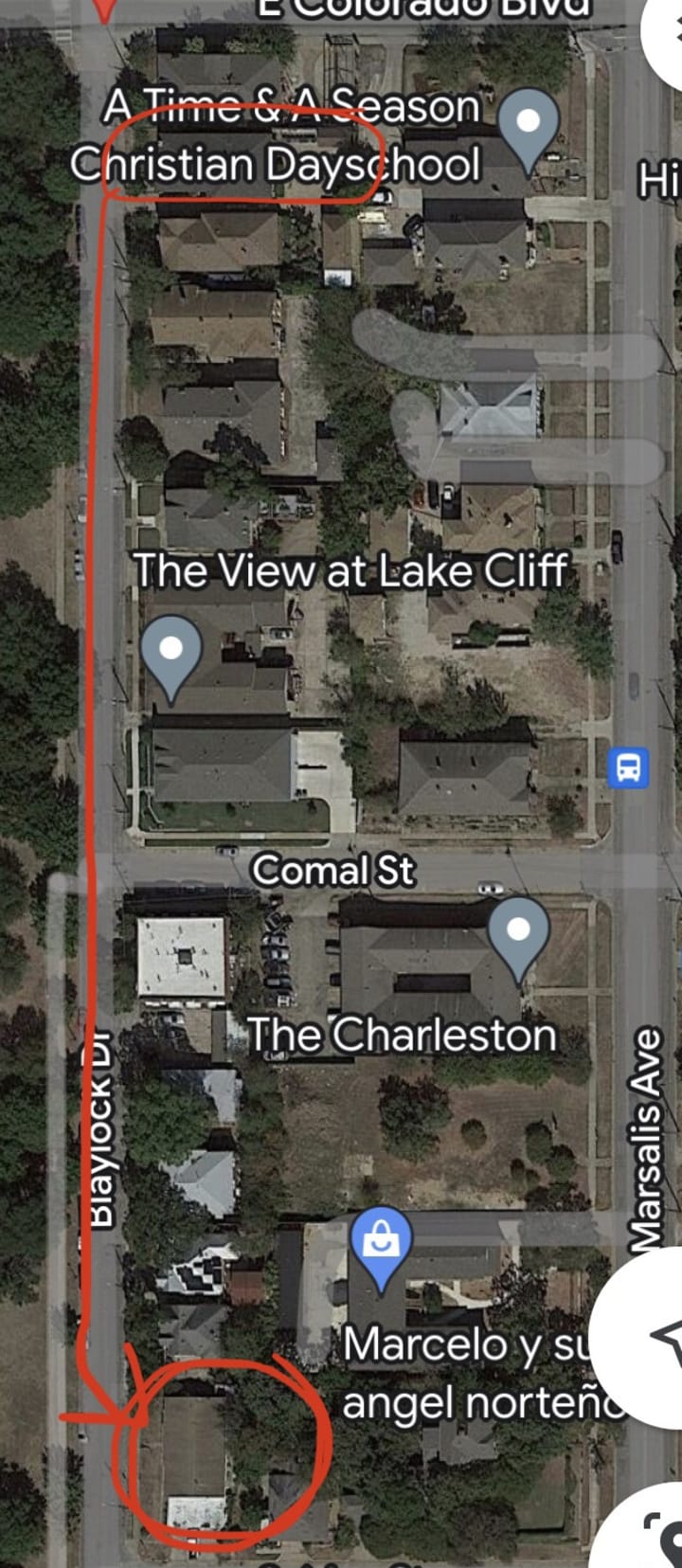
Task: Tap the Marcelo y su angel norteño shop pin
Action: click(381, 1242)
